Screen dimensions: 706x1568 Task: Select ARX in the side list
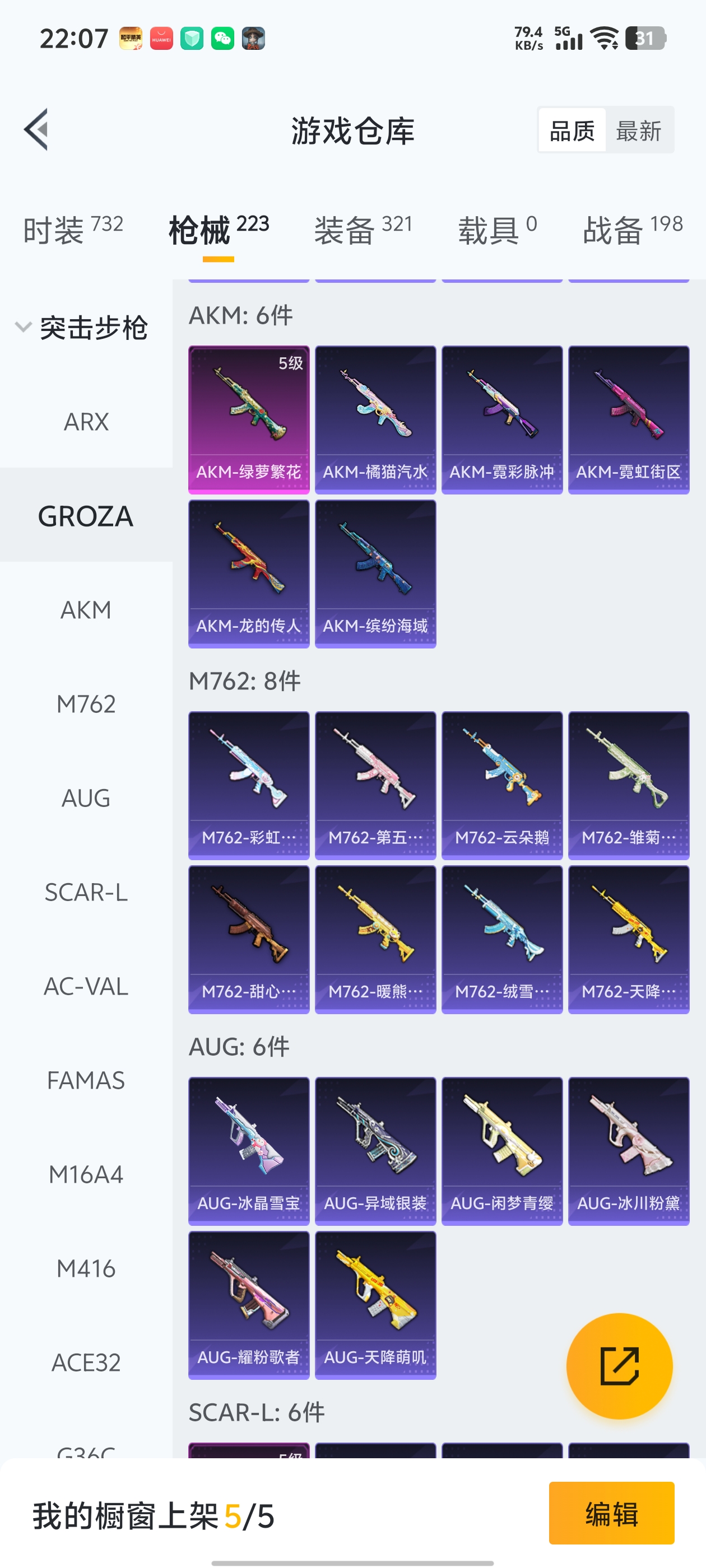[86, 422]
